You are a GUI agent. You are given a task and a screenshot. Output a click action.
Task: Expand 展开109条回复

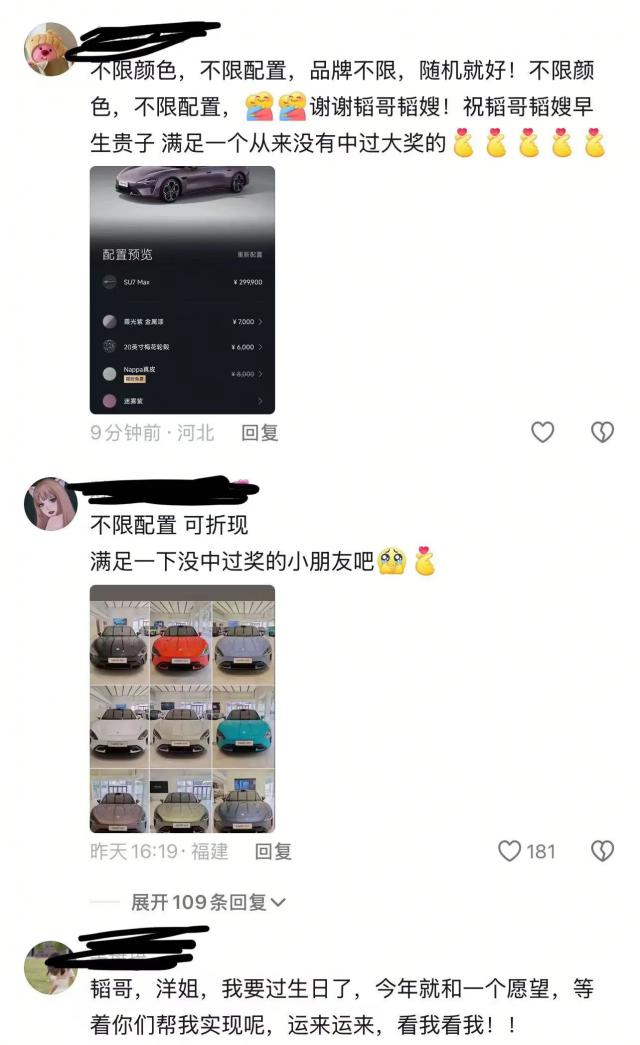208,902
